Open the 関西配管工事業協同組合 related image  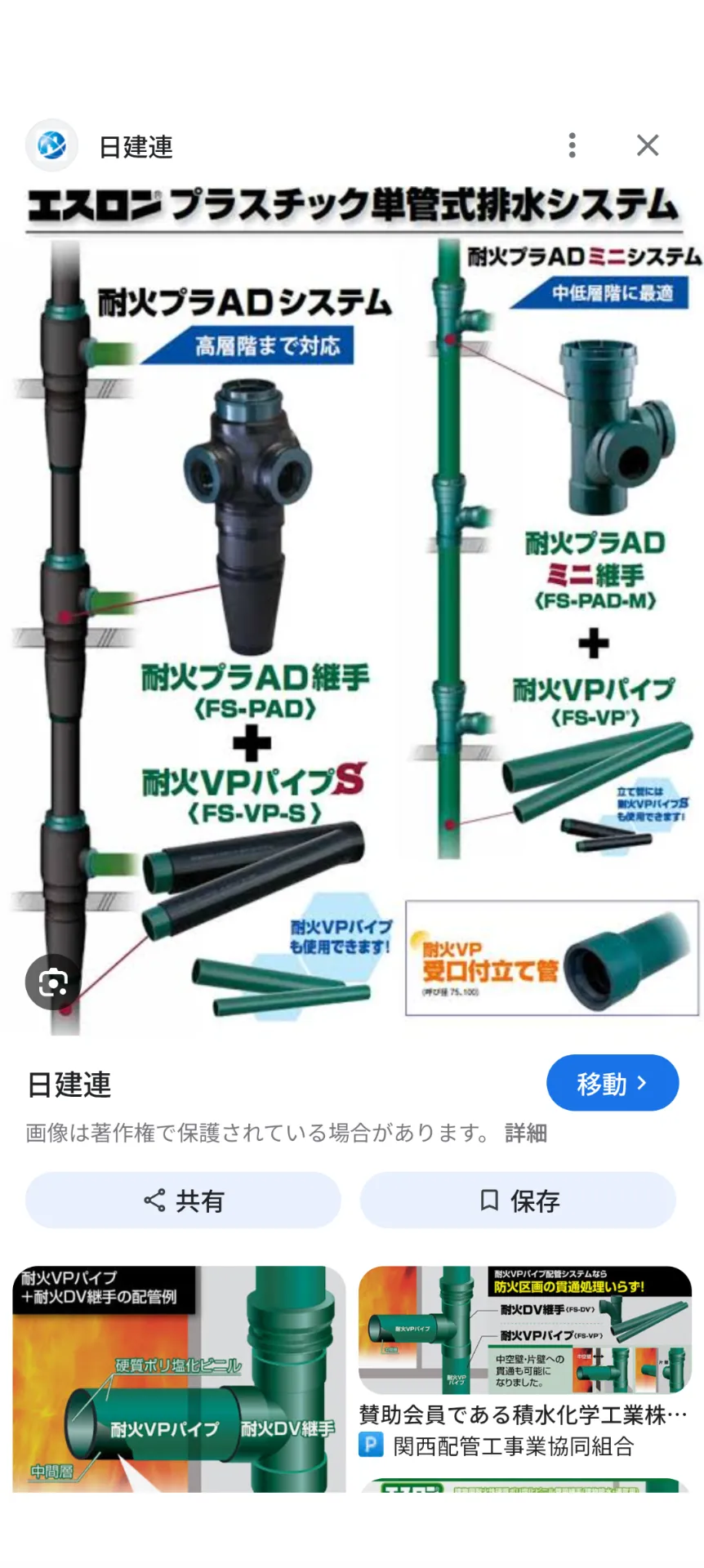click(525, 1331)
